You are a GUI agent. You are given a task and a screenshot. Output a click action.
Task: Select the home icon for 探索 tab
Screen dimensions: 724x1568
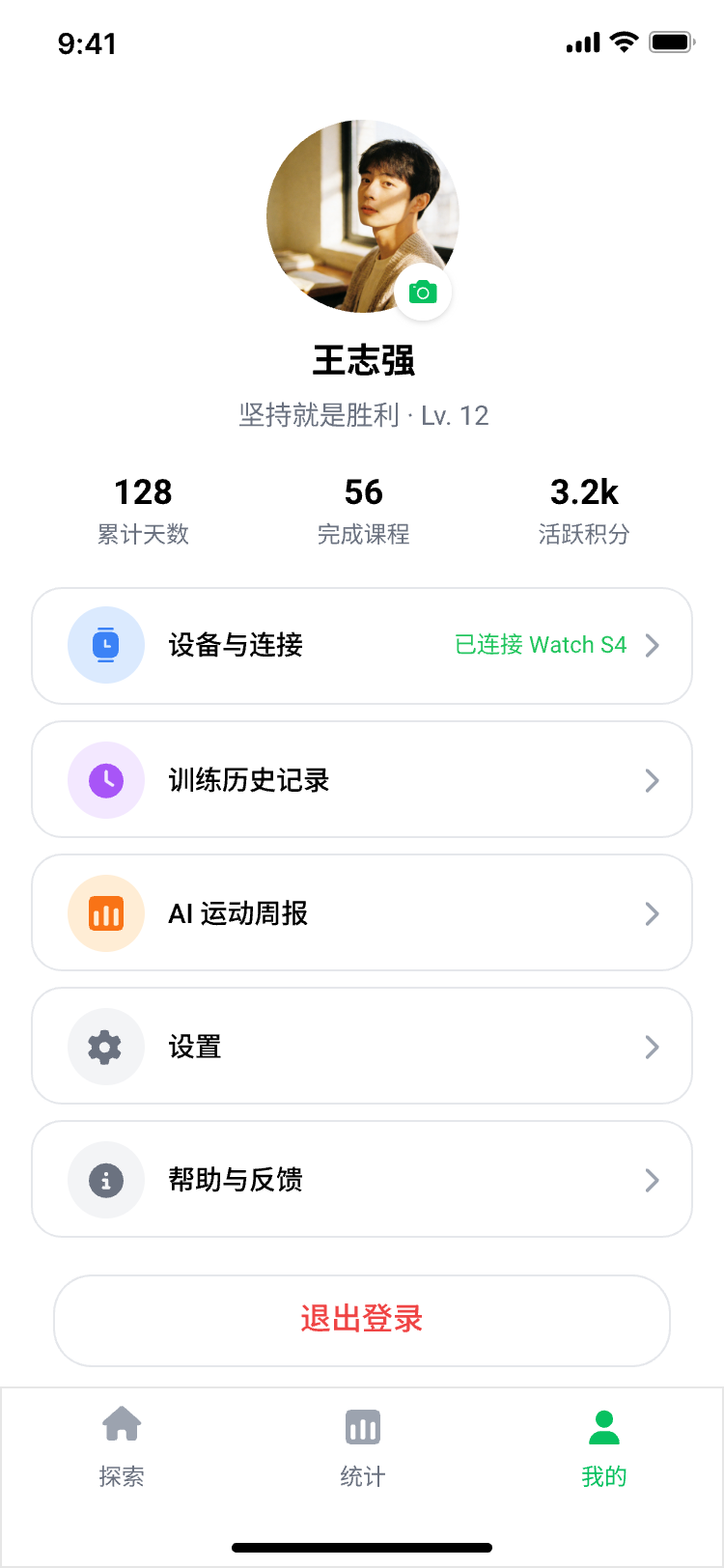[120, 1423]
